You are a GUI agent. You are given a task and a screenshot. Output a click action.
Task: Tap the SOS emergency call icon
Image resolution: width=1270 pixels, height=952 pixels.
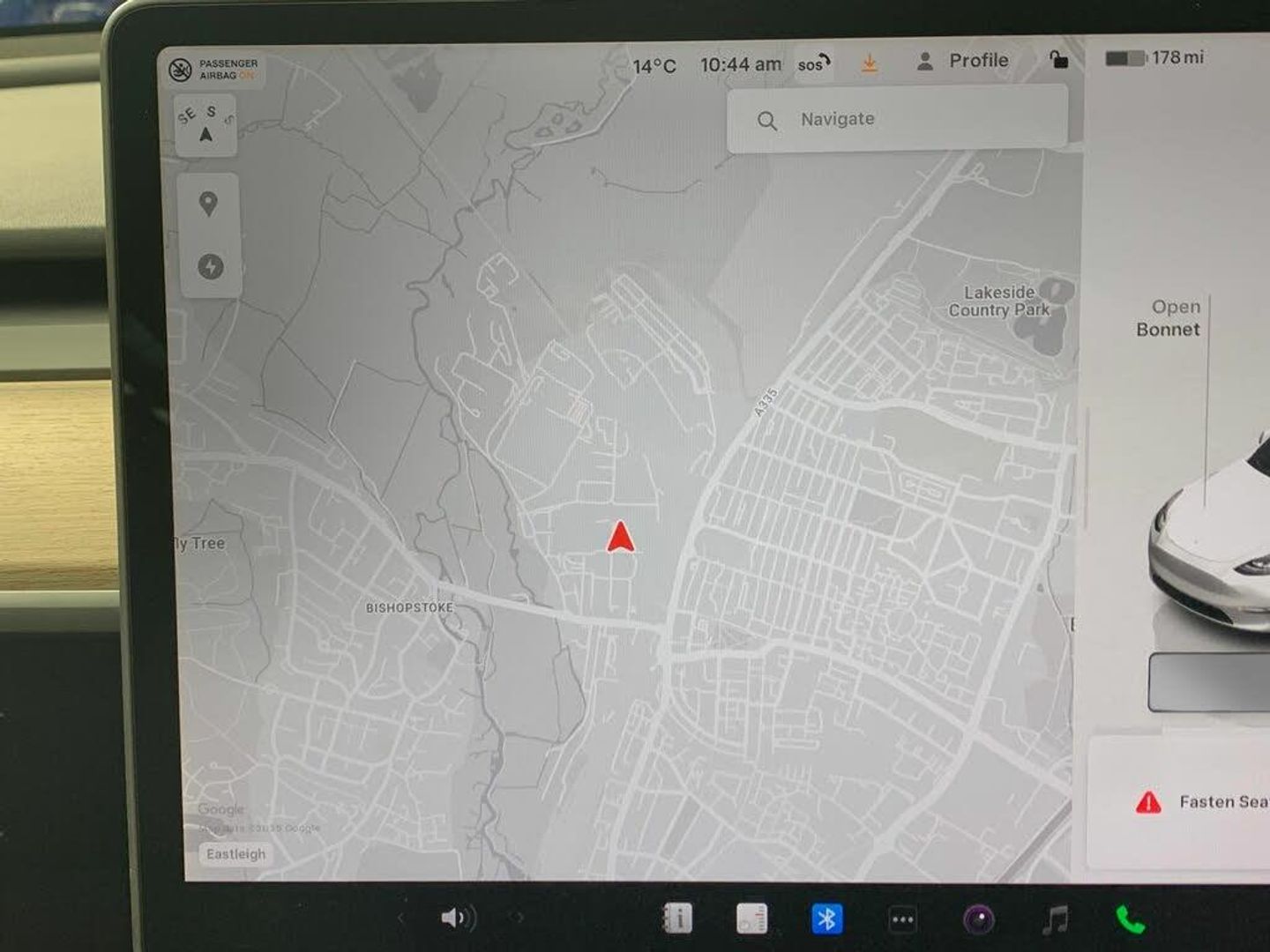pos(813,63)
